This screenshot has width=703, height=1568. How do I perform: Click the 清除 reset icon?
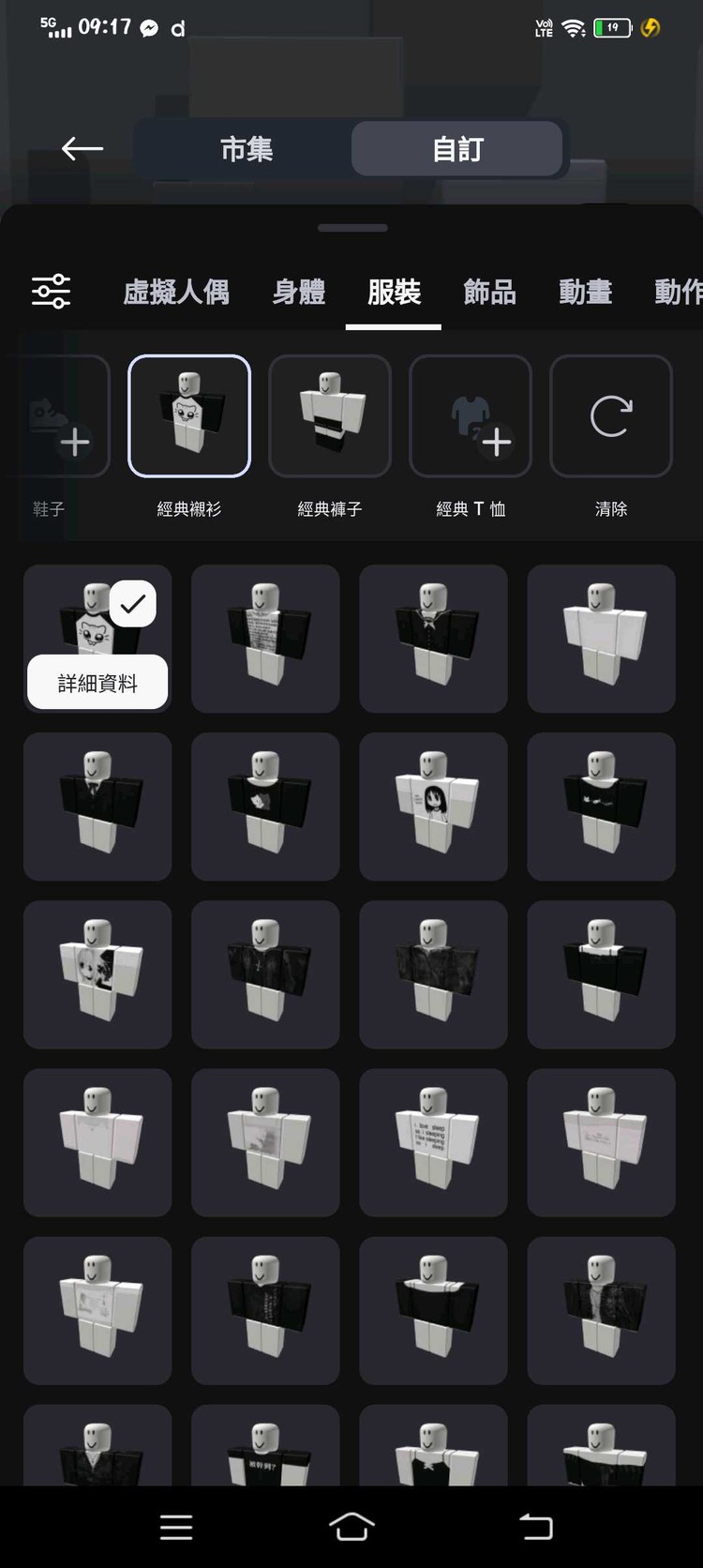610,415
